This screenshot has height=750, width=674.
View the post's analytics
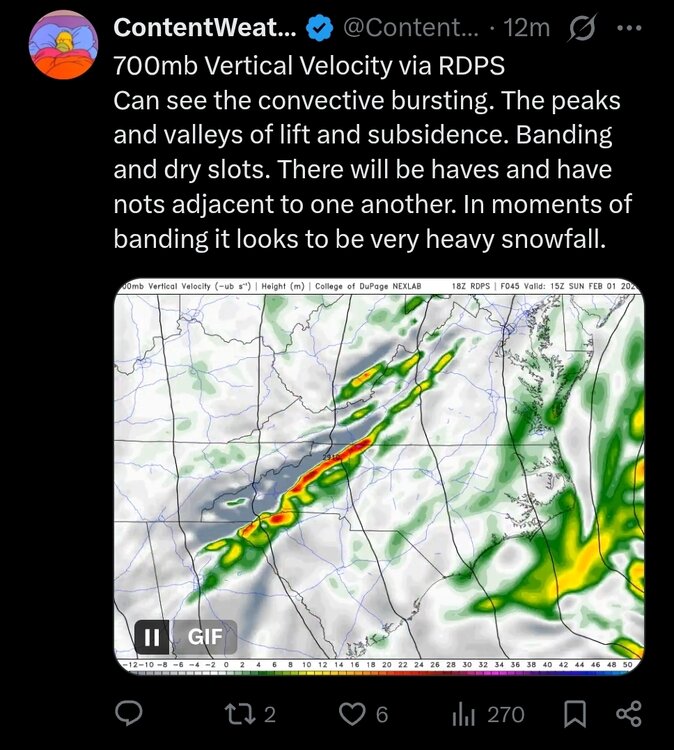tap(463, 713)
